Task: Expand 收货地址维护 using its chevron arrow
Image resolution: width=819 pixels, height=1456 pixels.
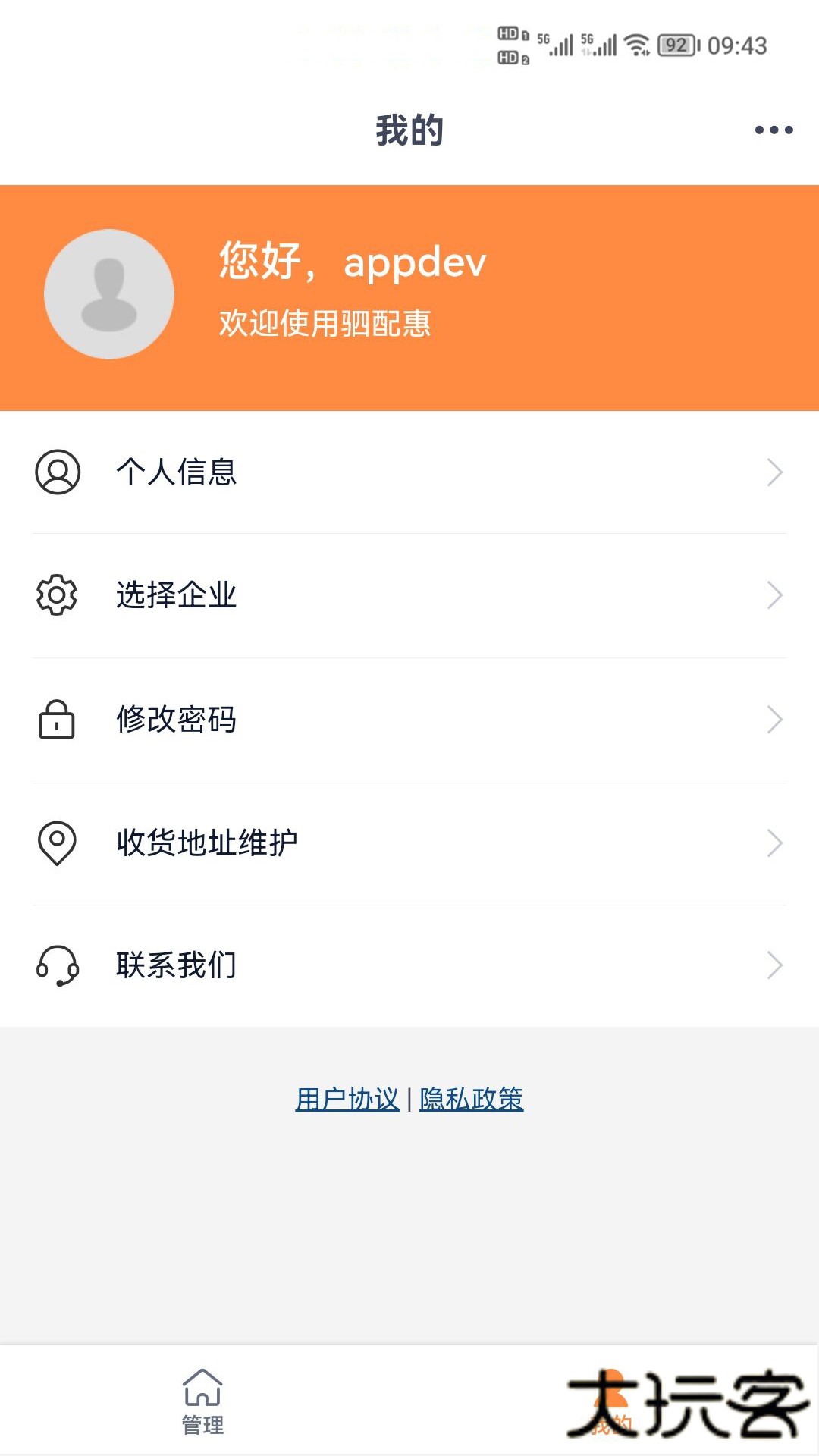Action: coord(775,842)
